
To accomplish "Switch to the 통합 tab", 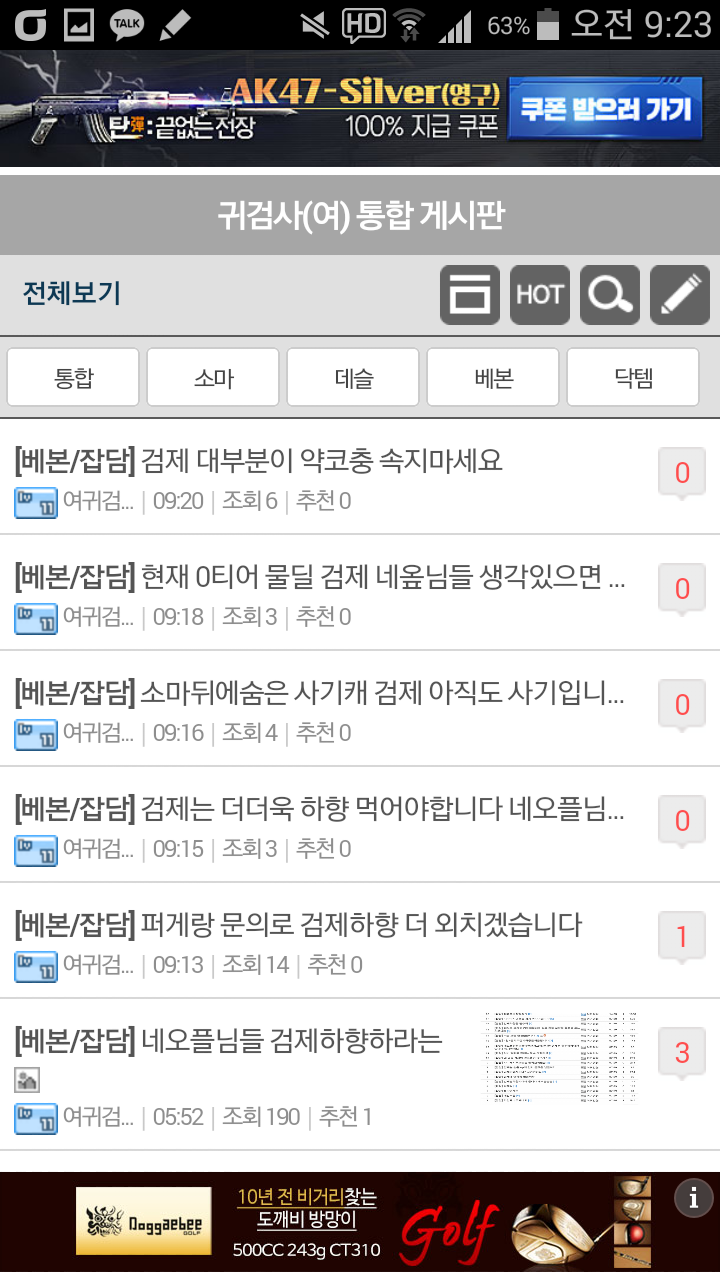I will [73, 377].
